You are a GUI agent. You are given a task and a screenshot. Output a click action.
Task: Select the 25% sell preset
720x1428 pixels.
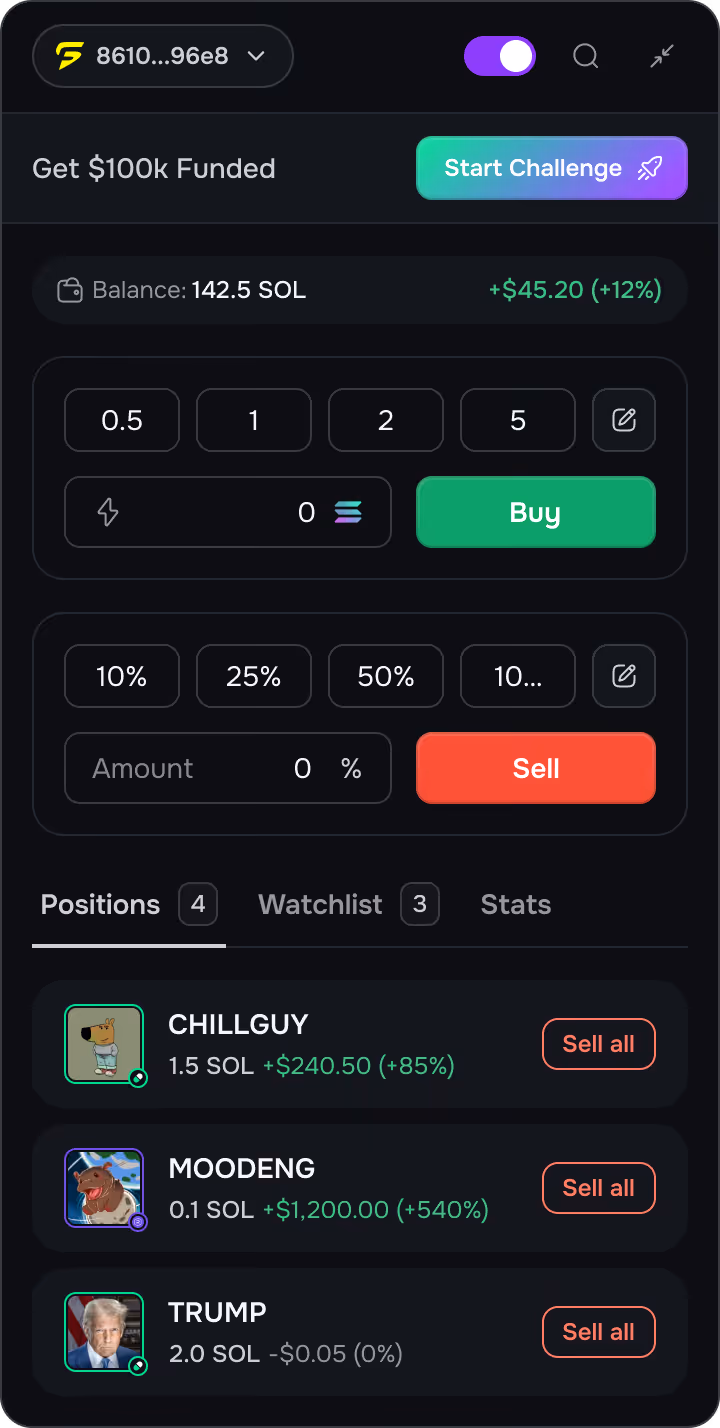(254, 676)
